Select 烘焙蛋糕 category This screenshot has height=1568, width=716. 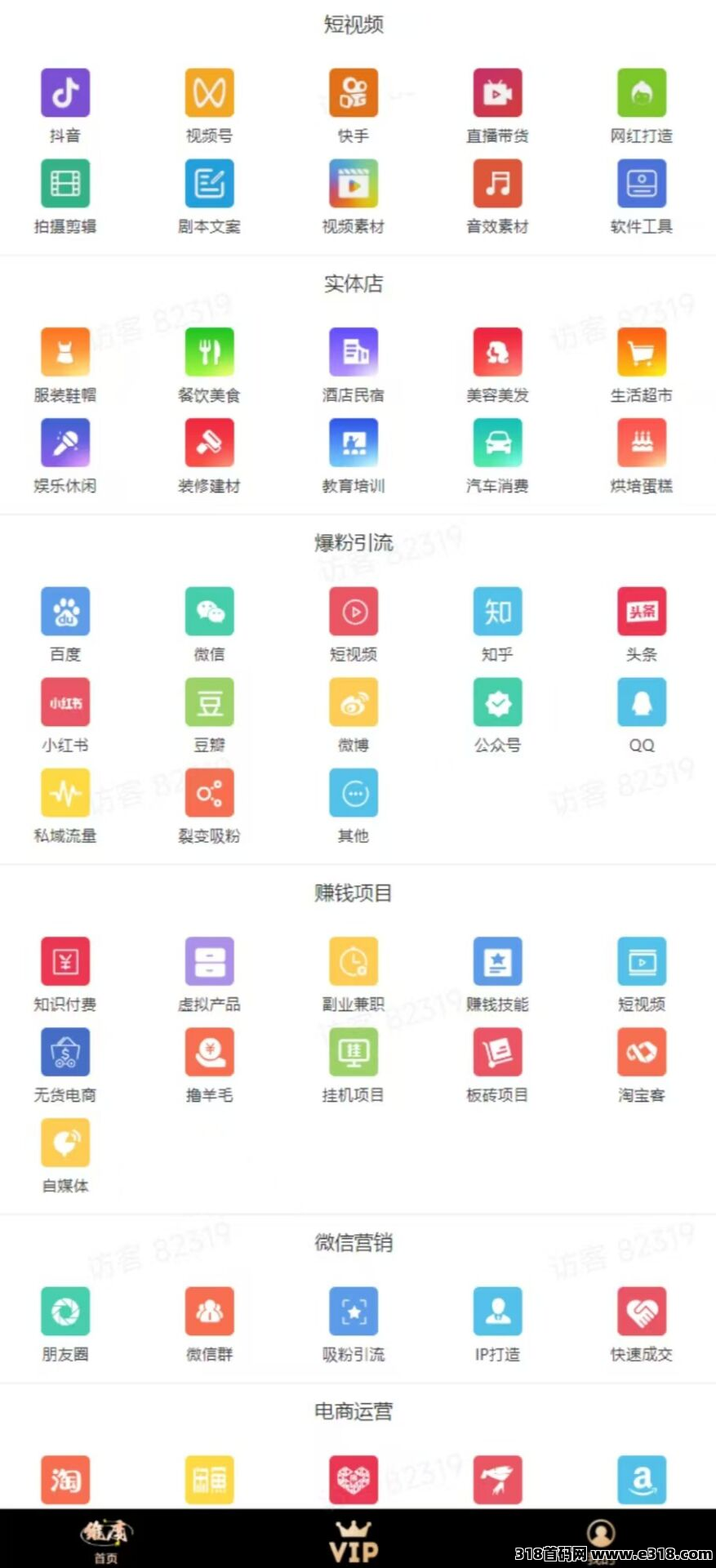(x=642, y=443)
